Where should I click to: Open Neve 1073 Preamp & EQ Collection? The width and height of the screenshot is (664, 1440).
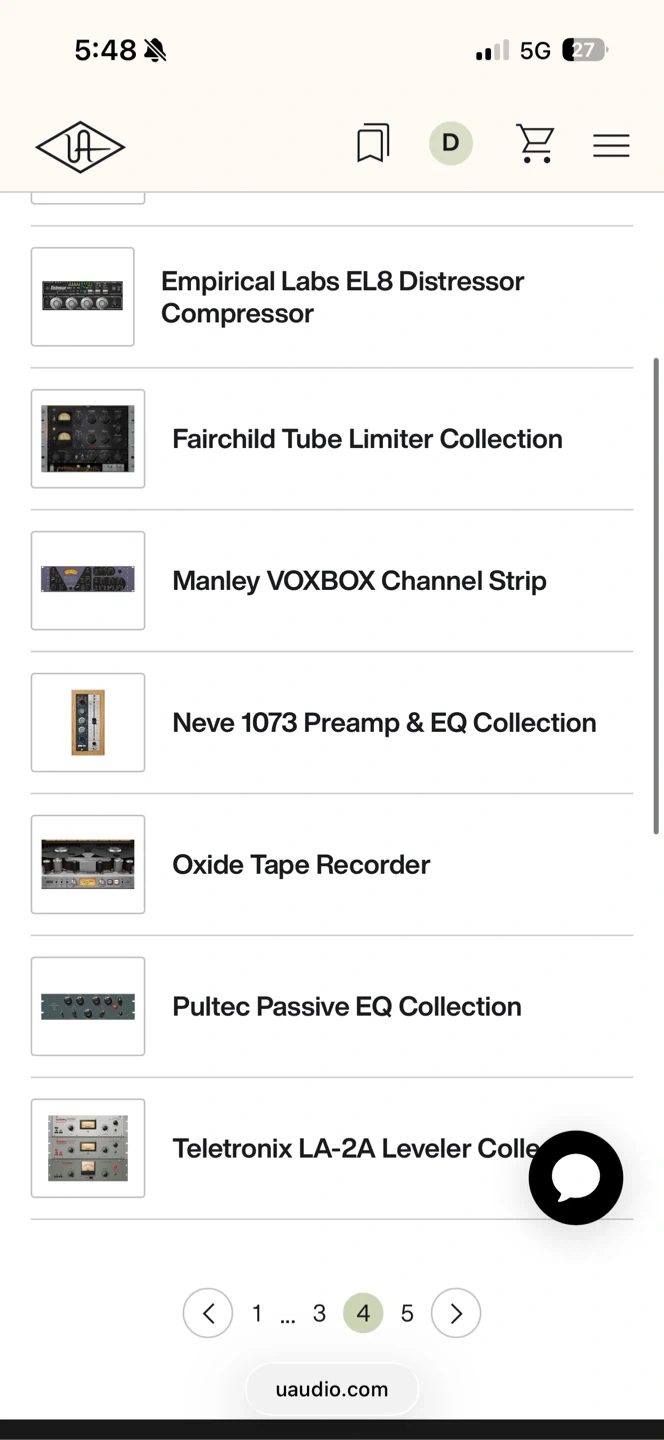point(384,723)
